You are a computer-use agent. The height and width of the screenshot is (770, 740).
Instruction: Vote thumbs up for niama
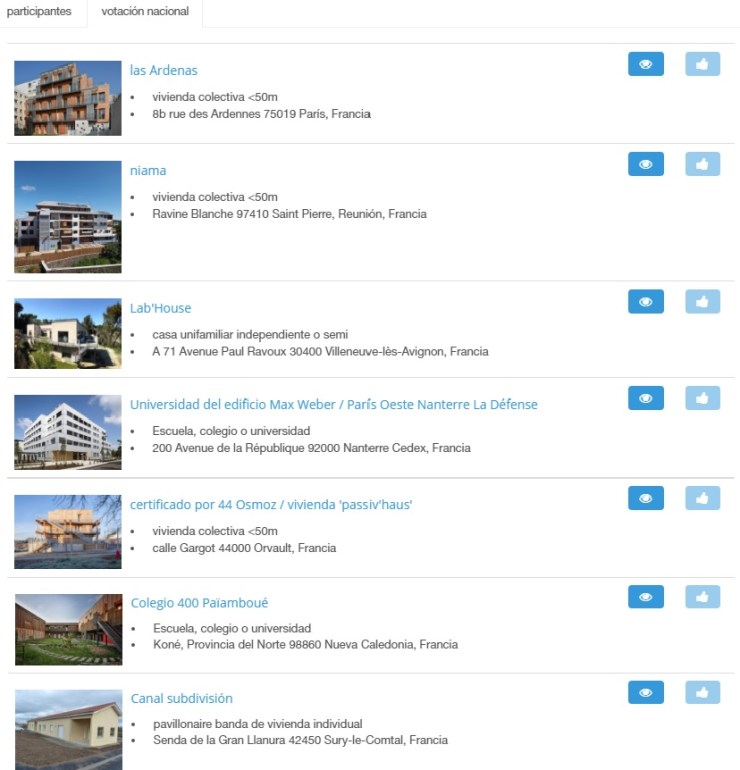(702, 164)
